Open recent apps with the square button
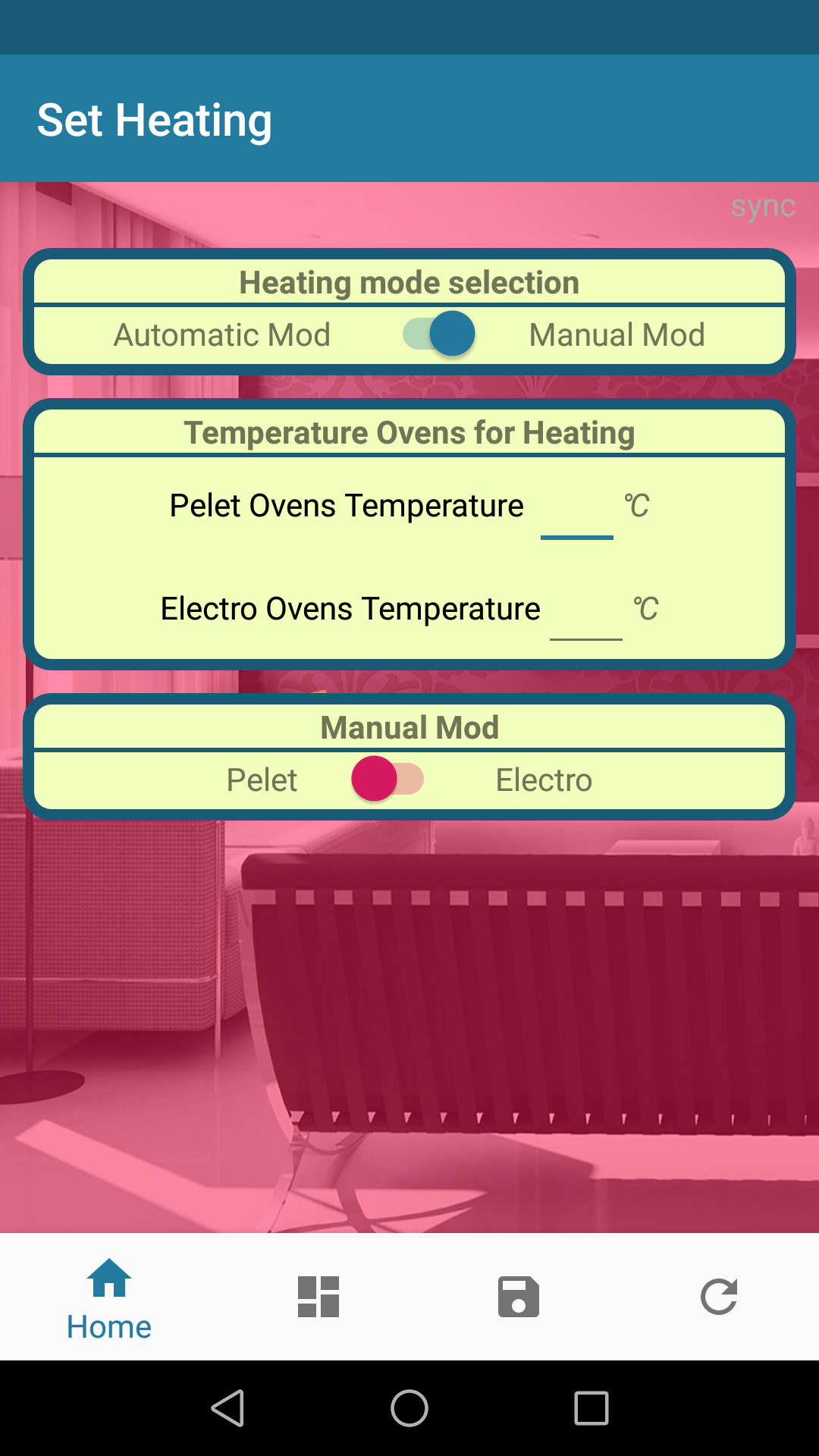The width and height of the screenshot is (819, 1456). point(590,1409)
